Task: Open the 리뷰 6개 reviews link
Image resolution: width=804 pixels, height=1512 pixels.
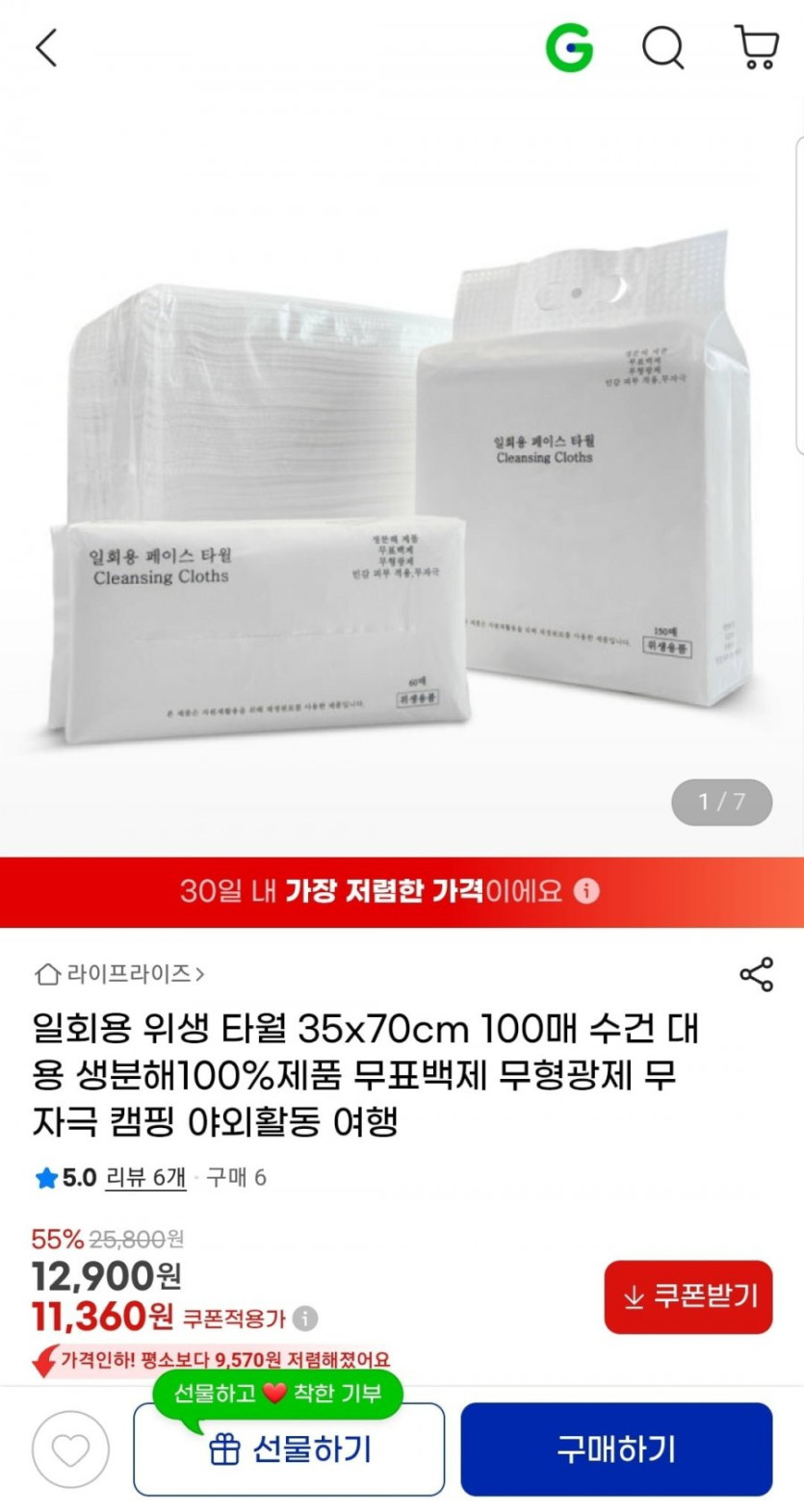Action: (x=145, y=1177)
